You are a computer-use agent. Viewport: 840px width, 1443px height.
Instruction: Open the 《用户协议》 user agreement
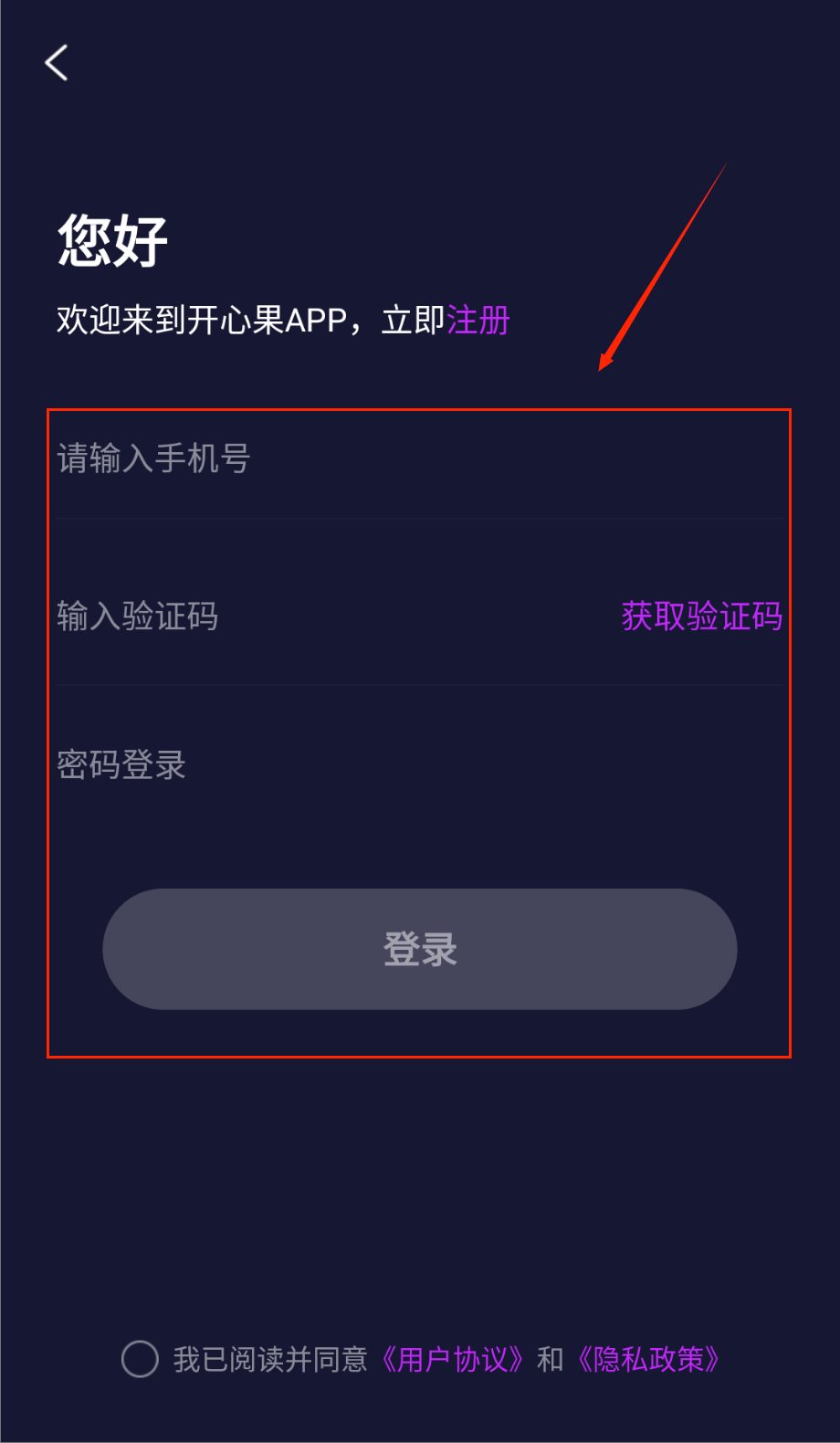tap(452, 1359)
